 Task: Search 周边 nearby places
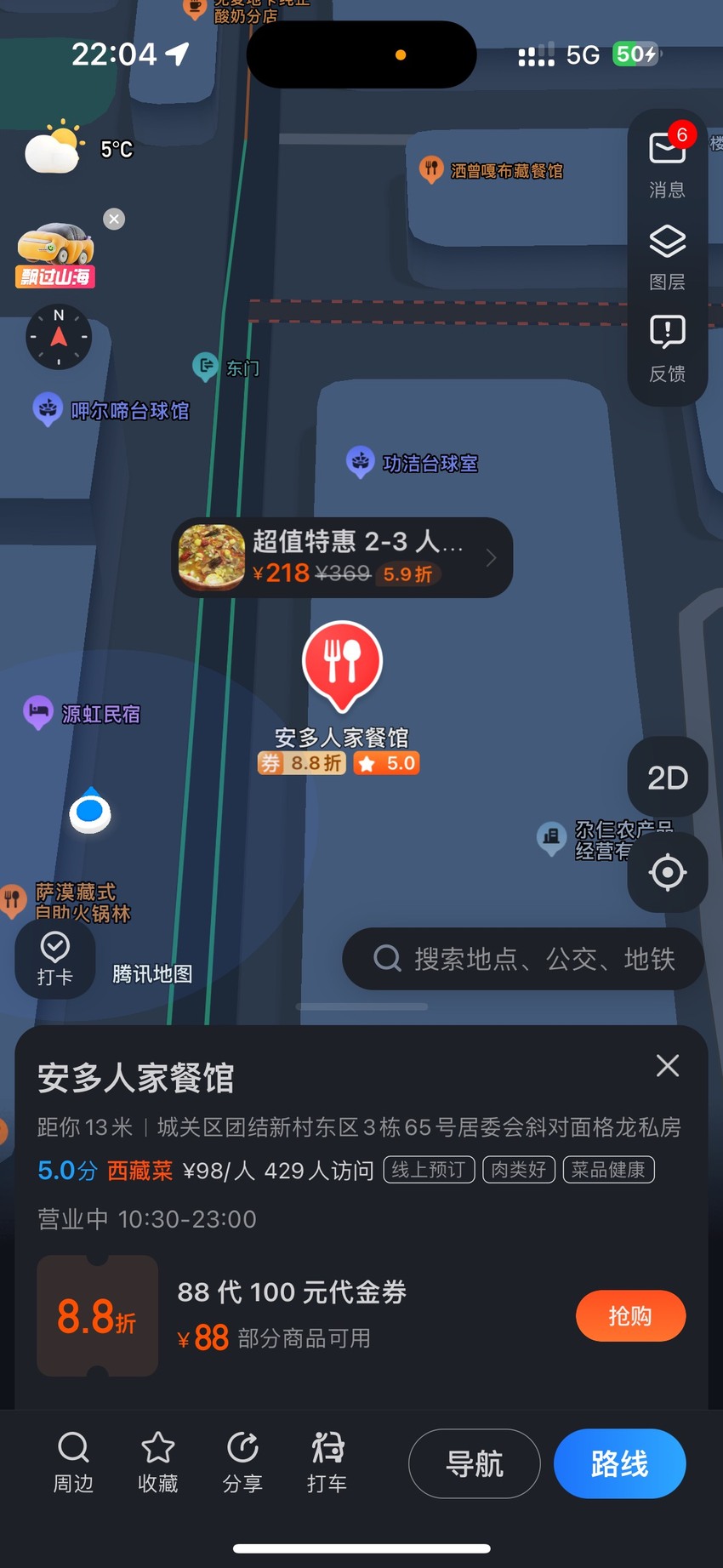(73, 1463)
